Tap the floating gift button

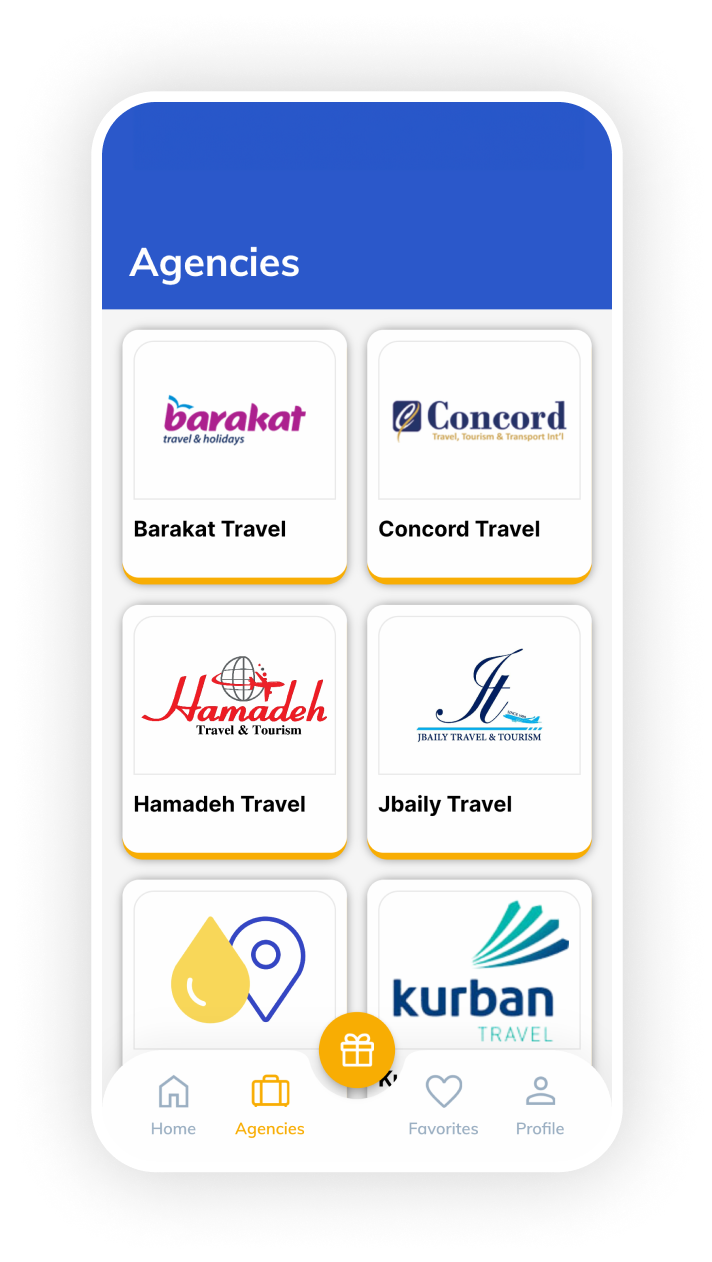(x=357, y=1051)
